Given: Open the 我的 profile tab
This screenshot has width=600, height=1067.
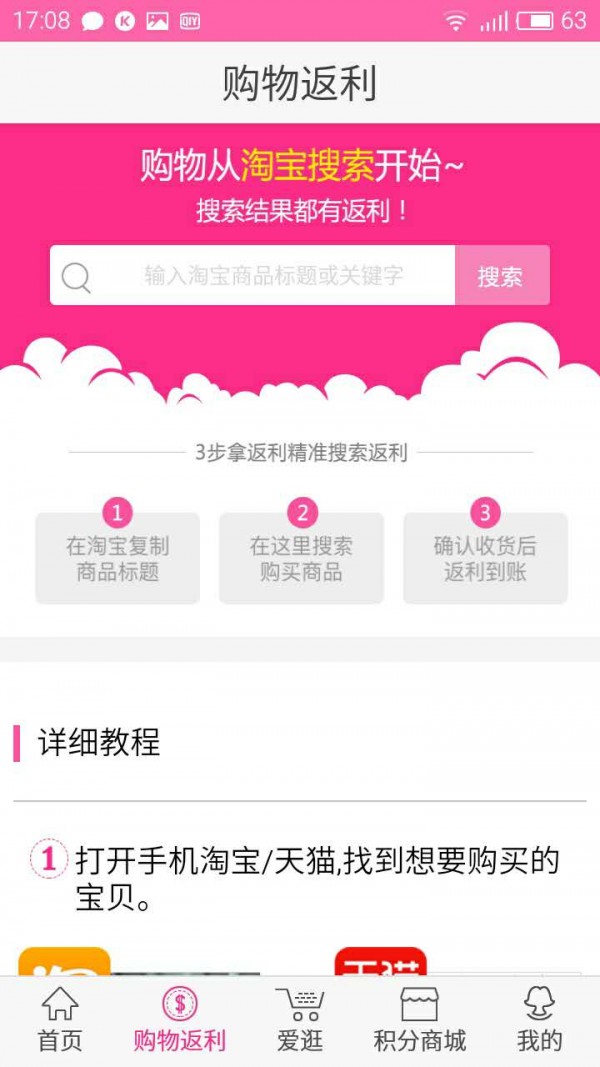Looking at the screenshot, I should coord(539,1021).
